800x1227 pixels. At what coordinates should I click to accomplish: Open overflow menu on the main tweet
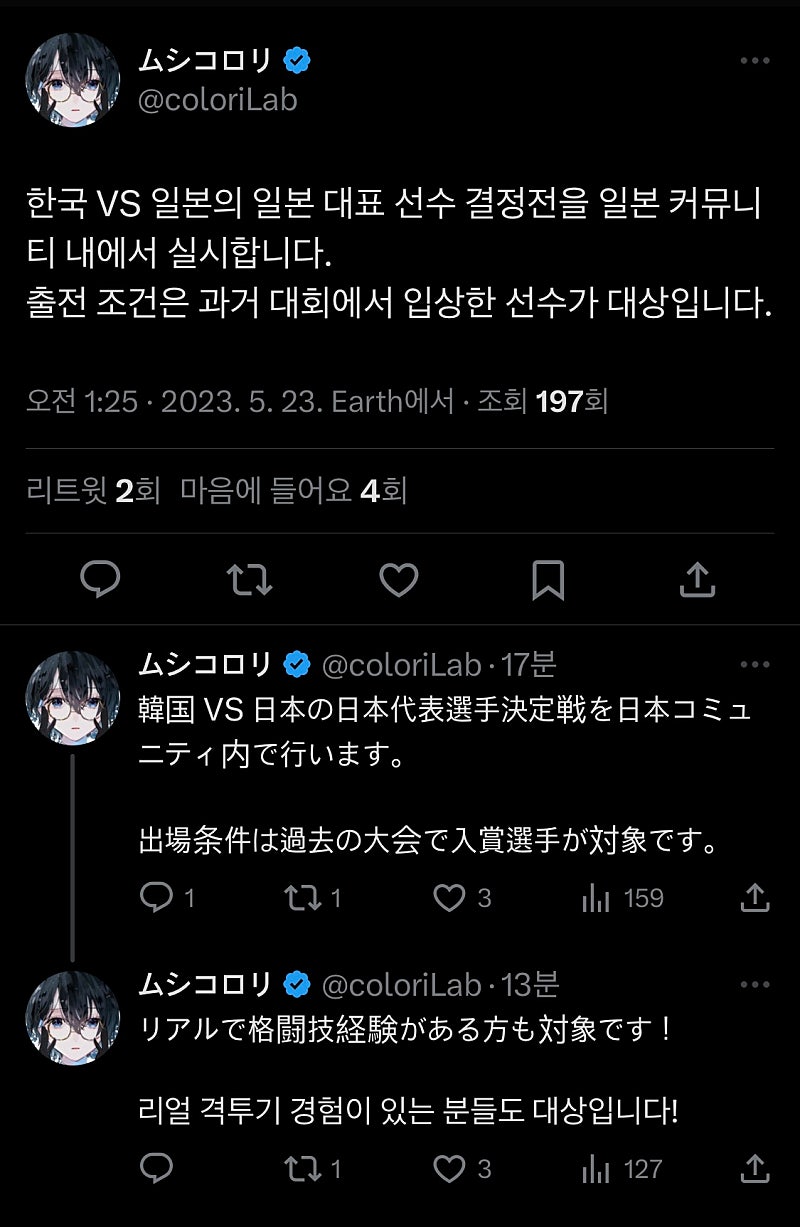point(755,62)
